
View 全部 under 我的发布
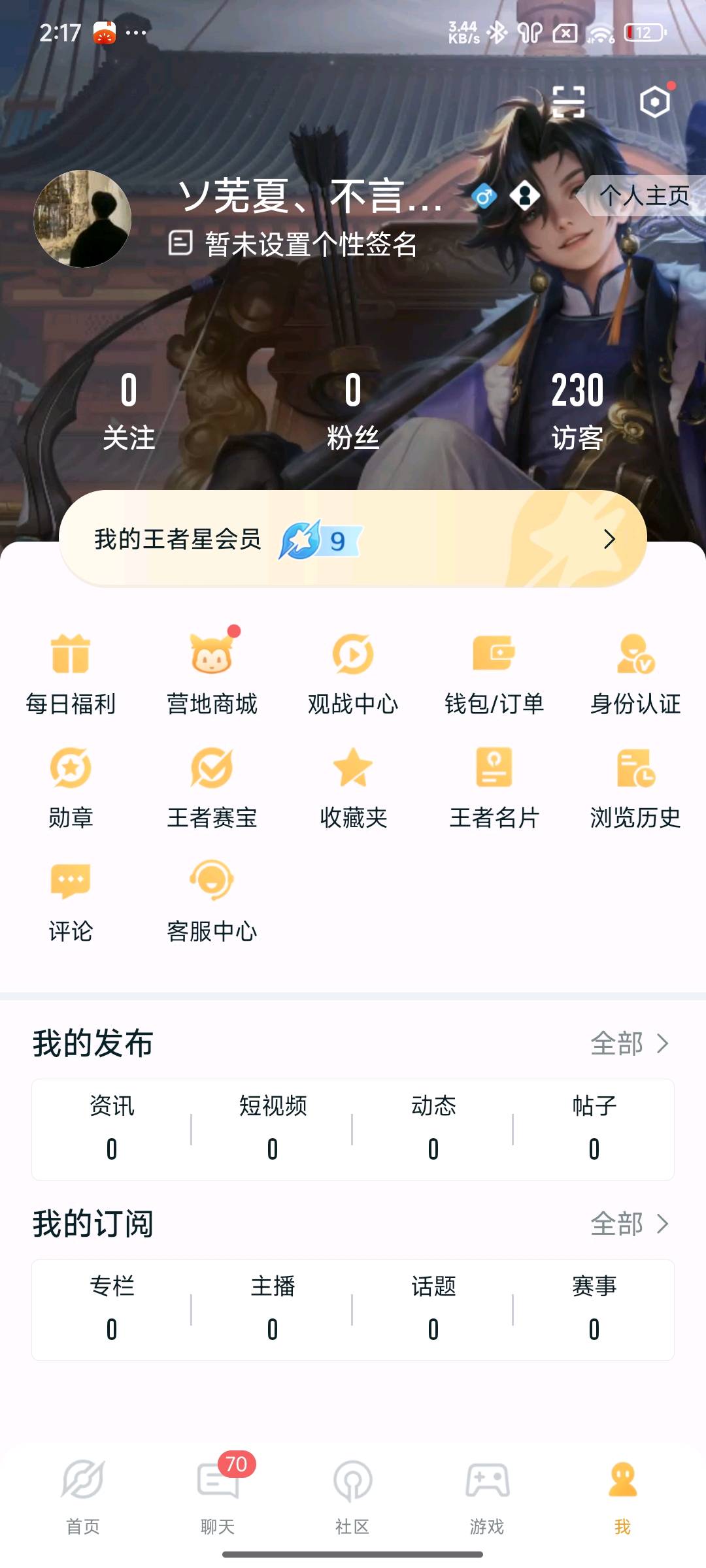coord(630,1043)
